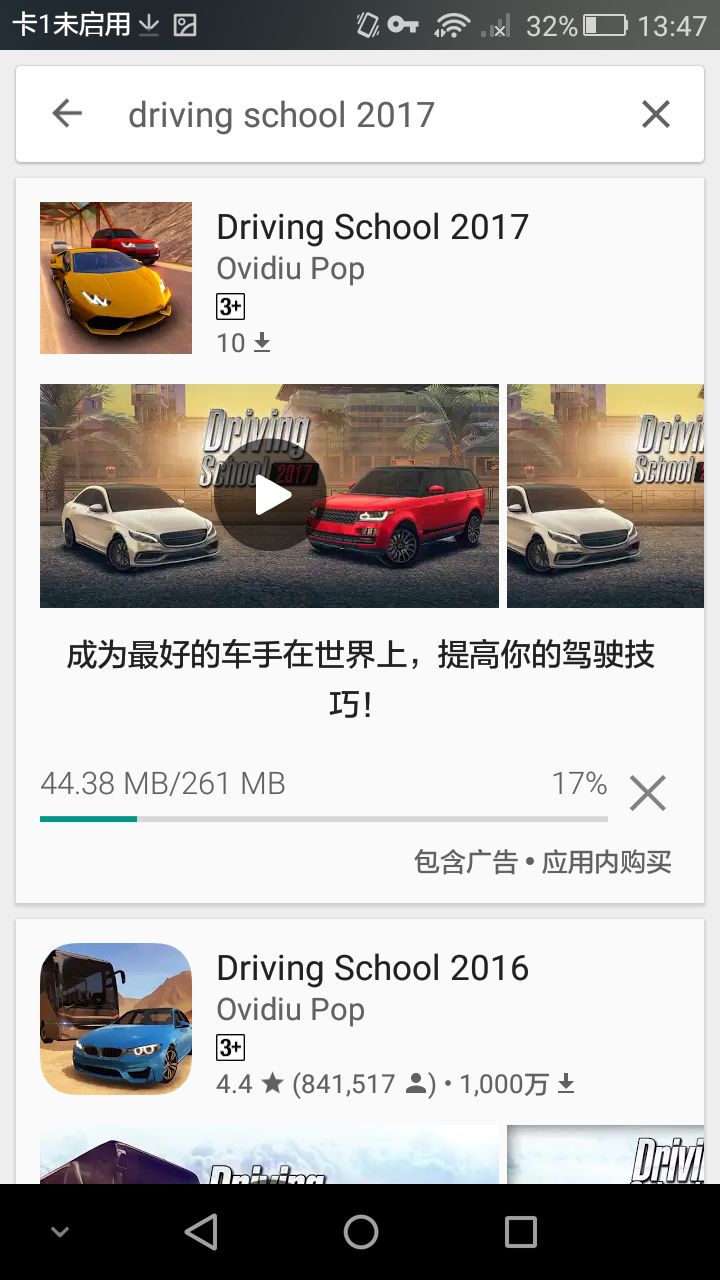The width and height of the screenshot is (720, 1280).
Task: Cancel the Driving School 2017 download
Action: [647, 793]
